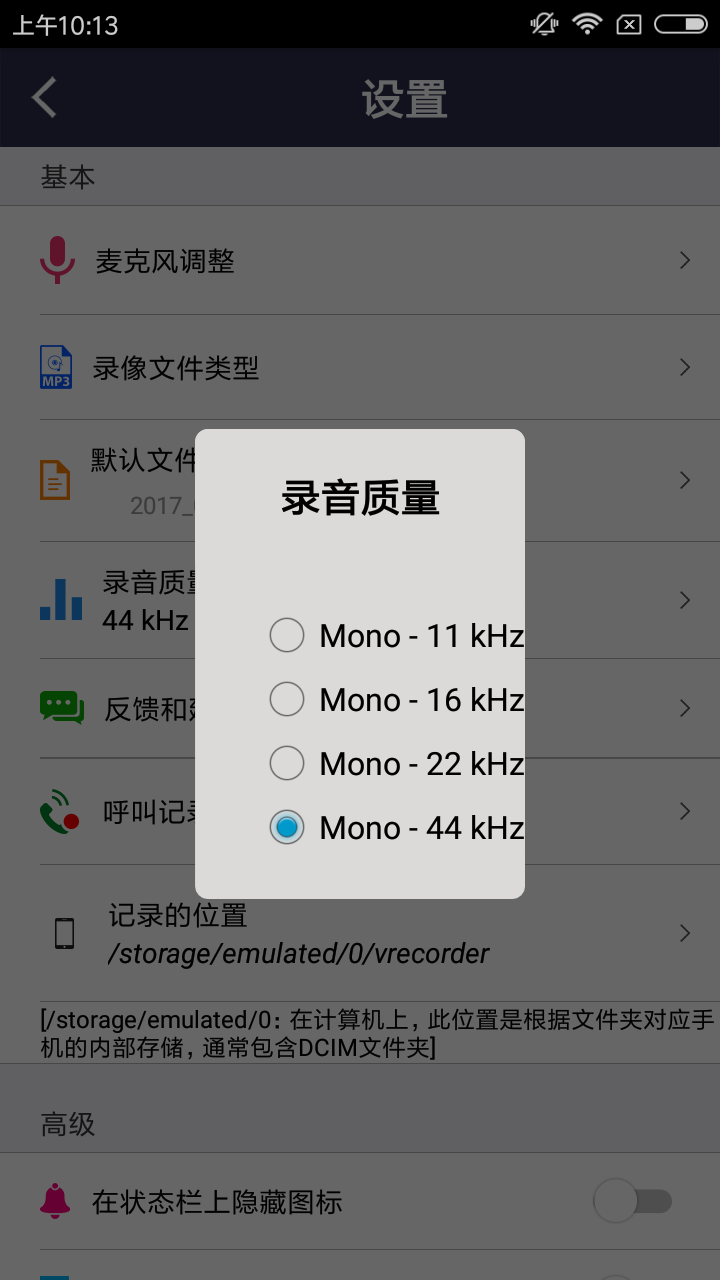The height and width of the screenshot is (1280, 720).
Task: Select the orange document icon for 默认文件
Action: pyautogui.click(x=57, y=479)
